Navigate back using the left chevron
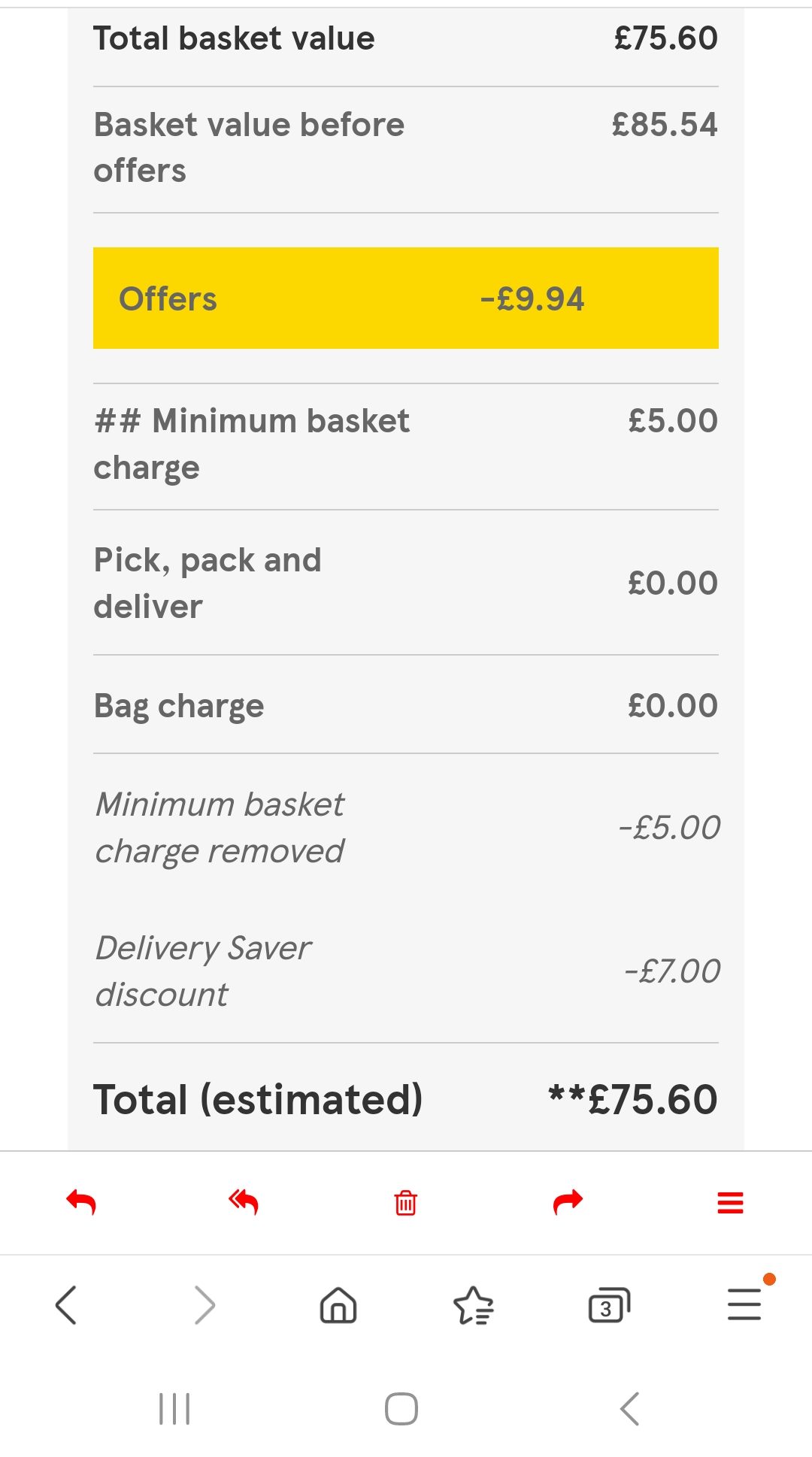The height and width of the screenshot is (1457, 812). coord(66,1306)
